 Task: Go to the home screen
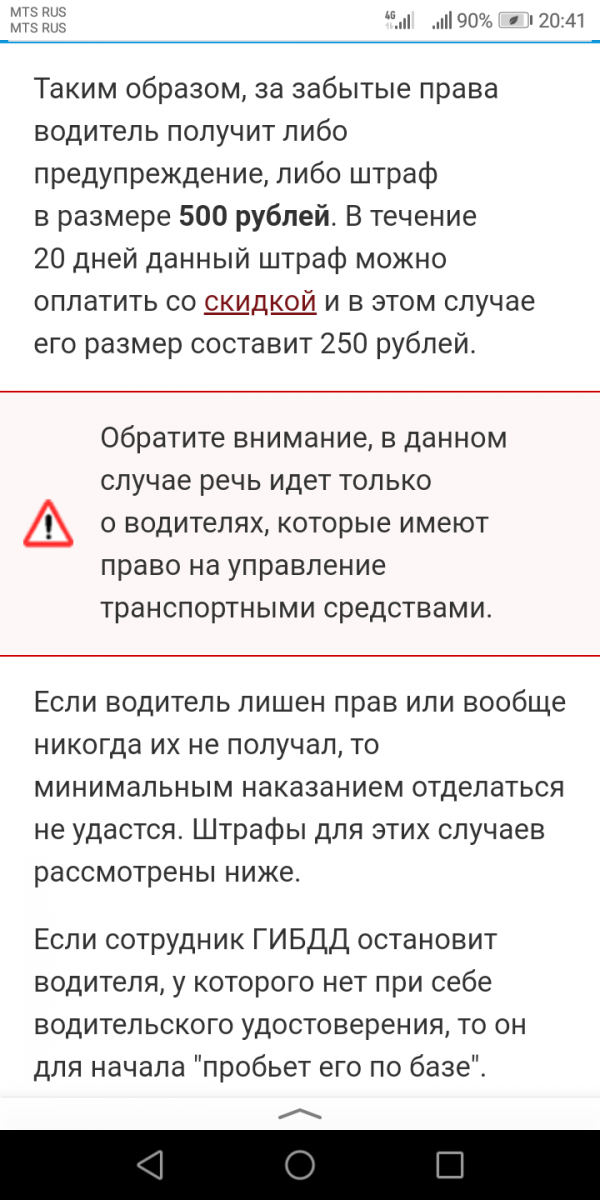(300, 1165)
